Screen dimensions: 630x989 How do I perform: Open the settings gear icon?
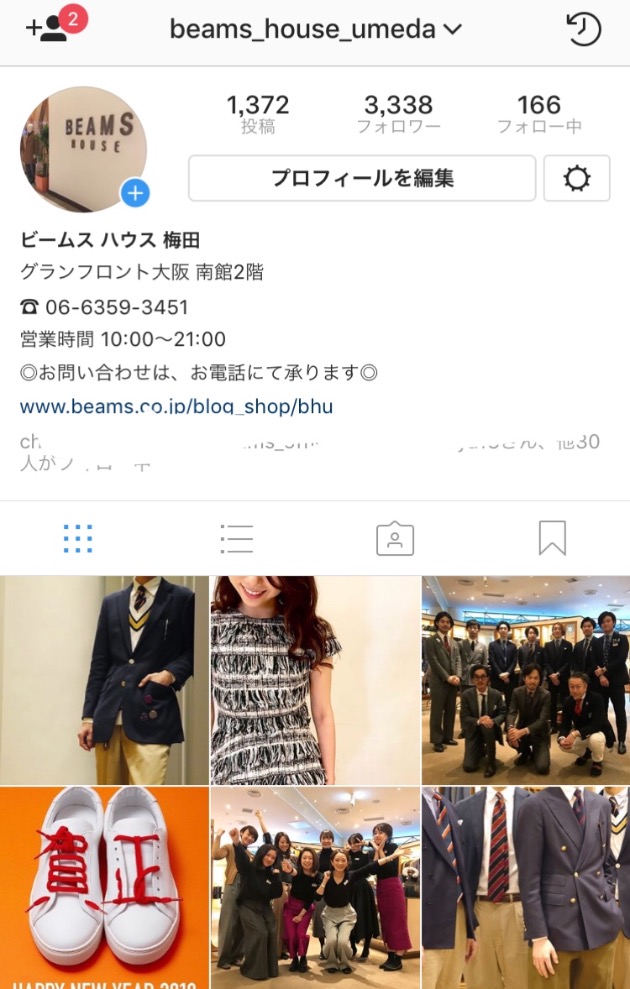(576, 179)
